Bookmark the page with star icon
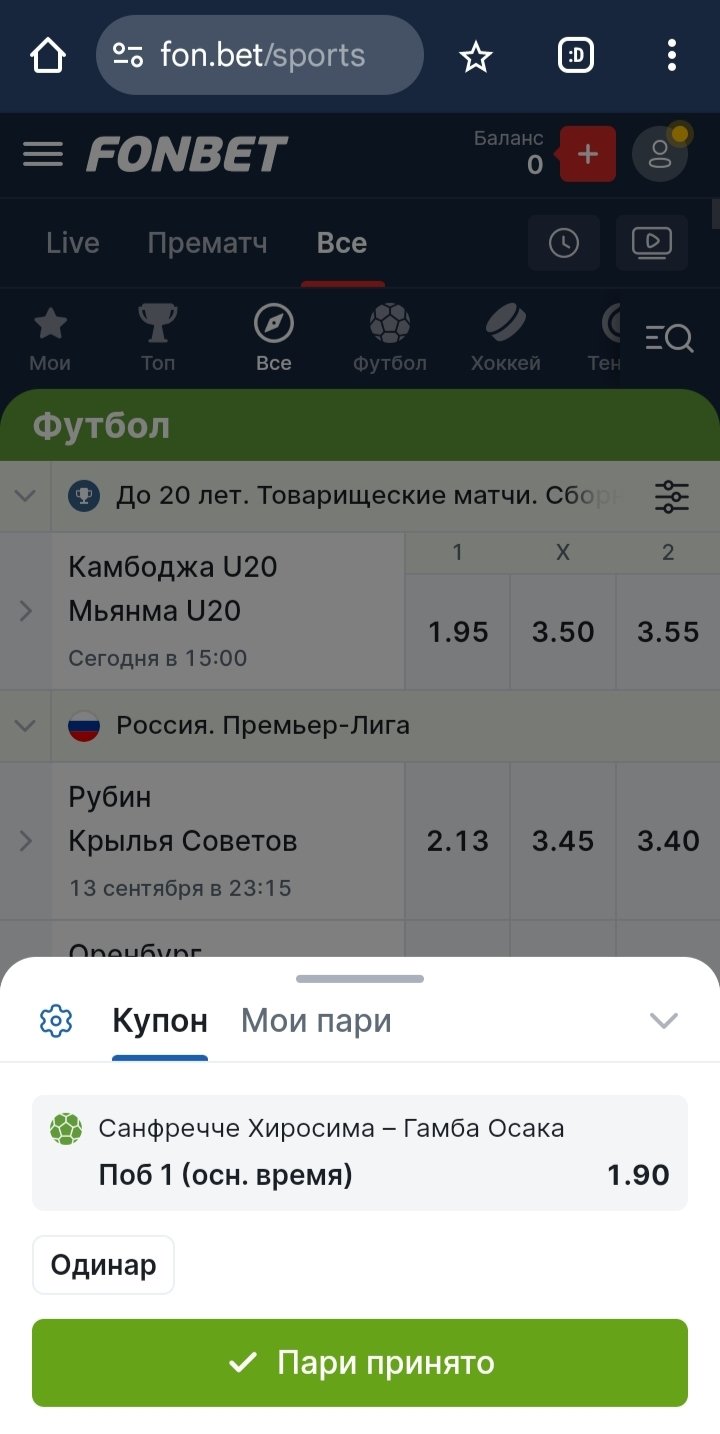 coord(476,56)
